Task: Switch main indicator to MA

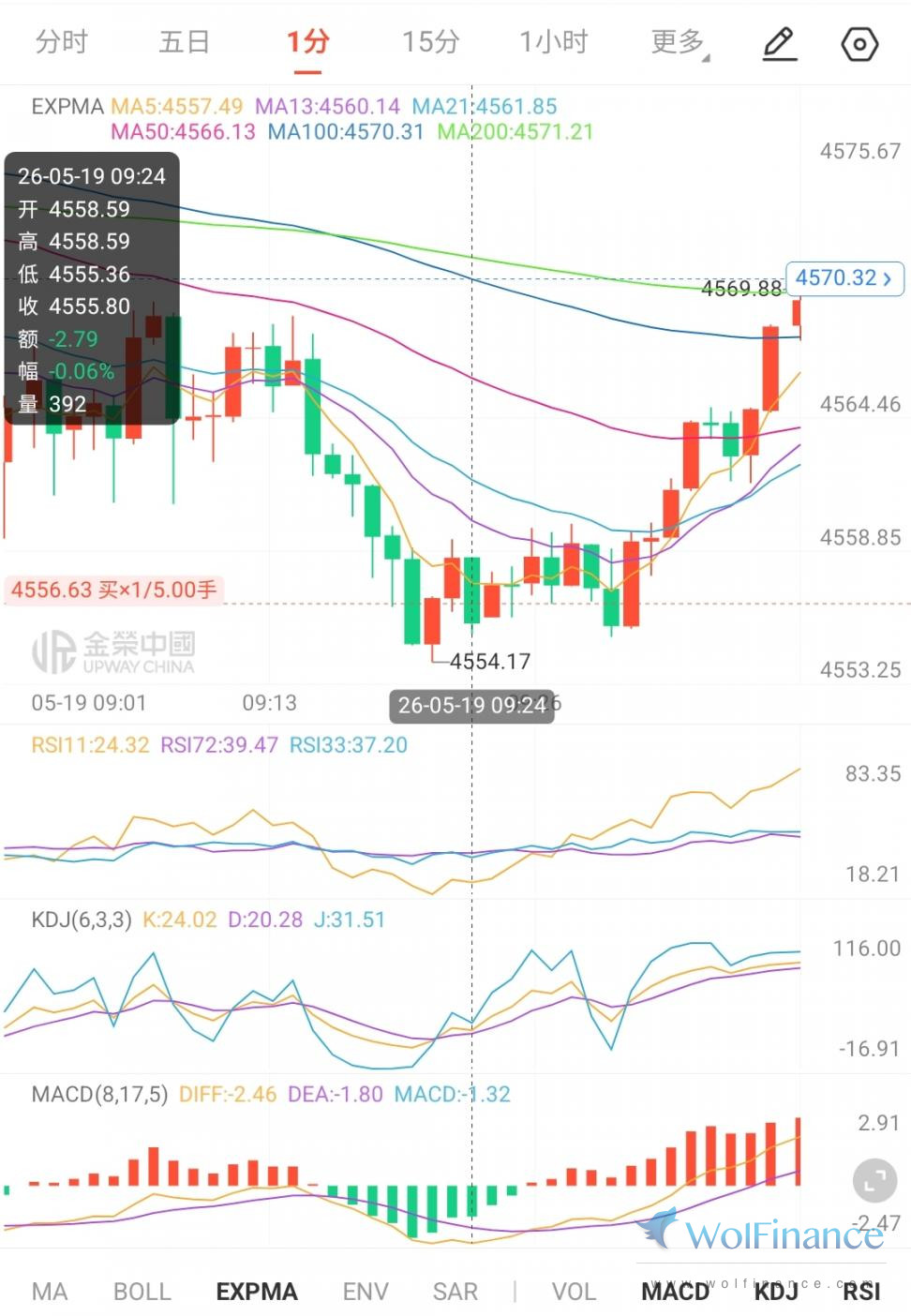Action: pos(50,1292)
